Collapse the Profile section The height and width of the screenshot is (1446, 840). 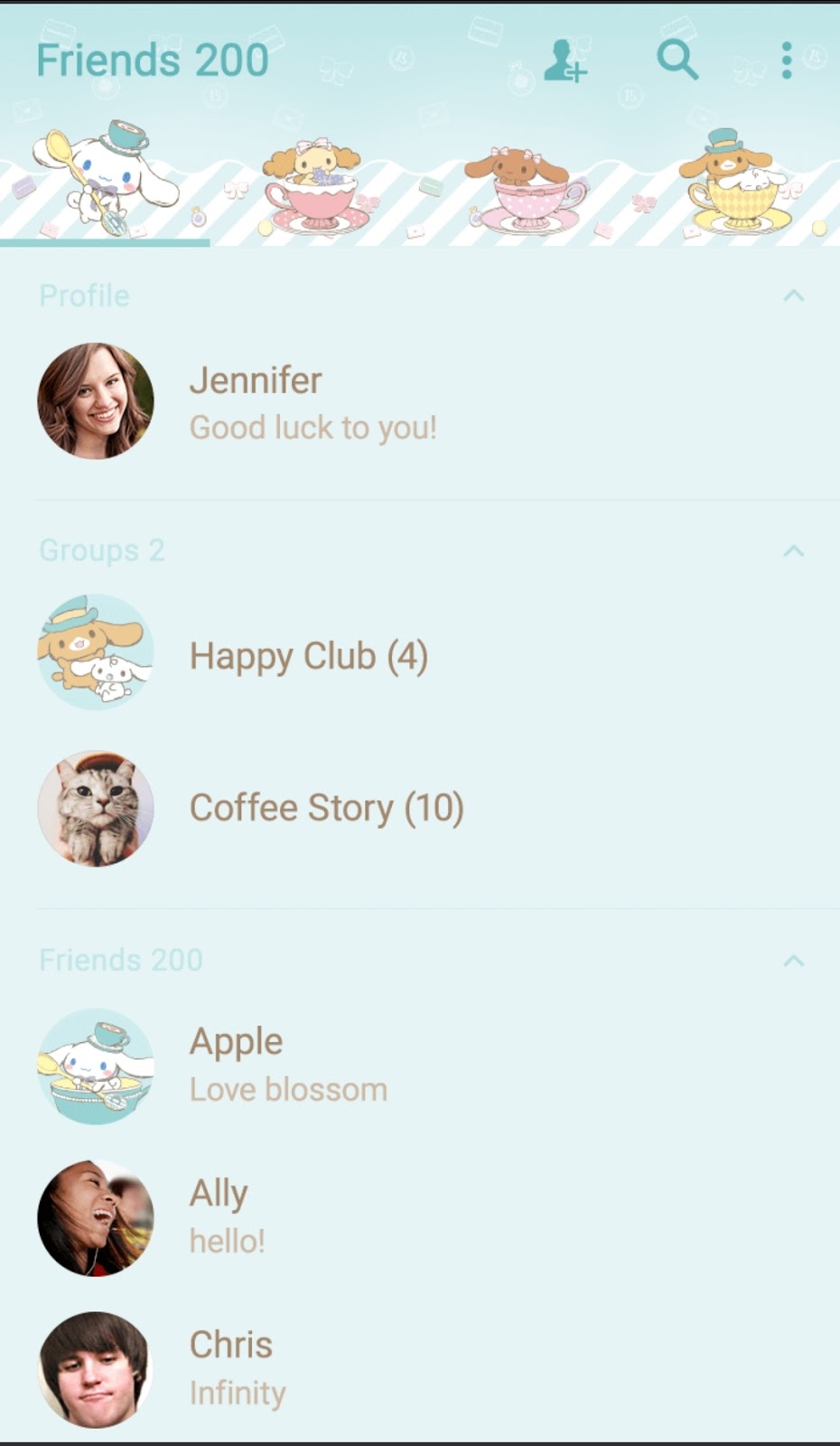(793, 296)
